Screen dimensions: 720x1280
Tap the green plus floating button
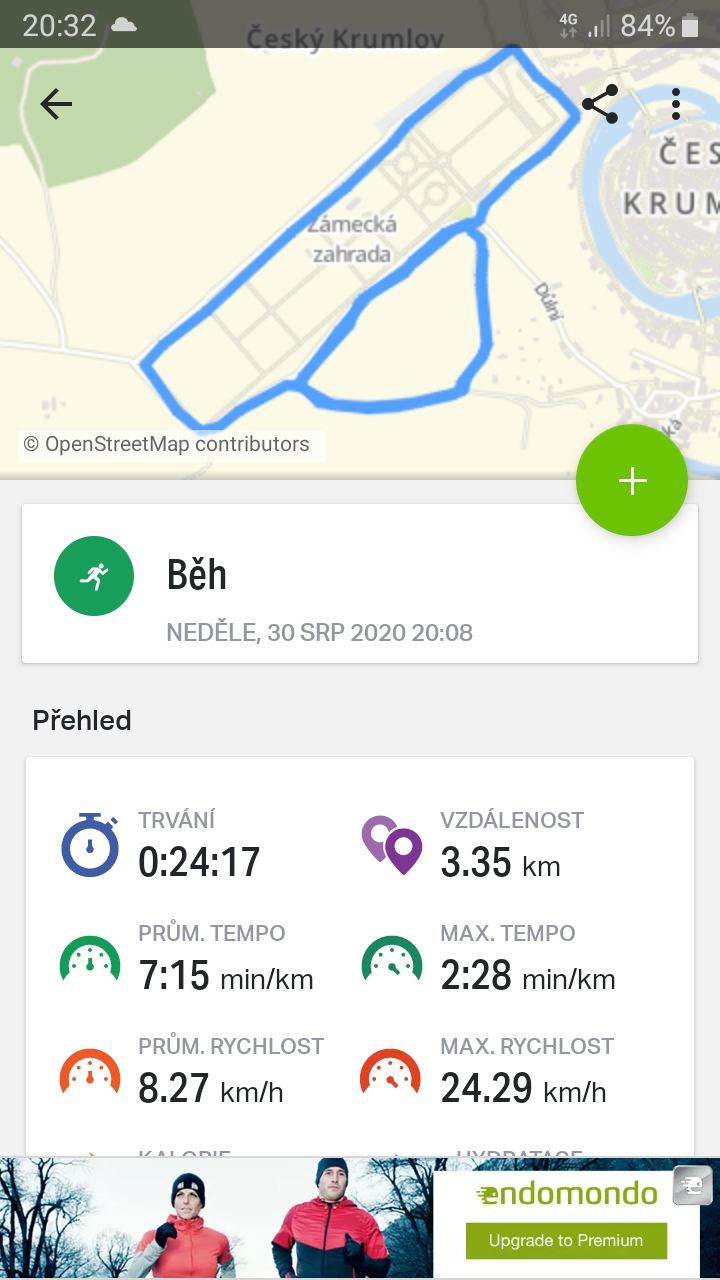[632, 481]
